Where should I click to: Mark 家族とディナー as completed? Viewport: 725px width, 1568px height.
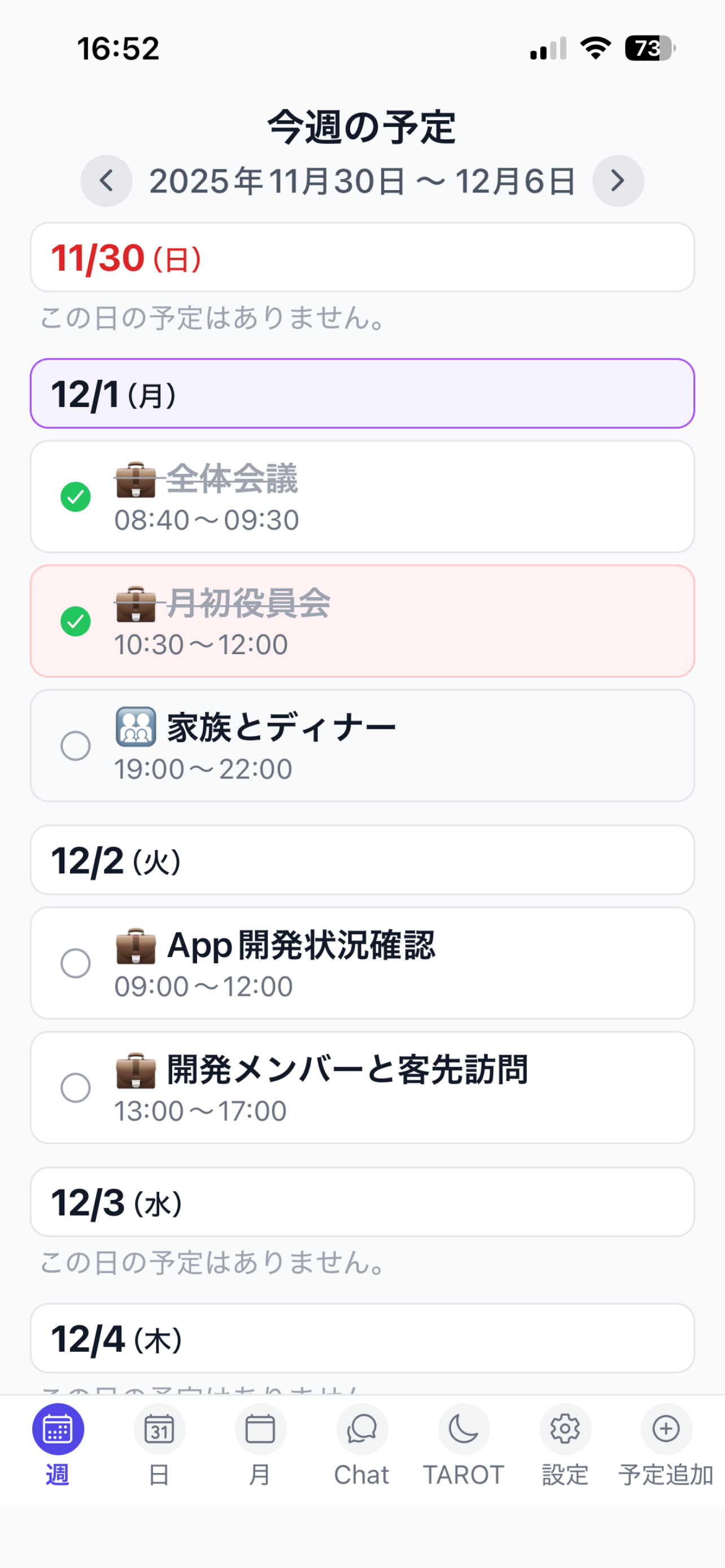[x=76, y=746]
